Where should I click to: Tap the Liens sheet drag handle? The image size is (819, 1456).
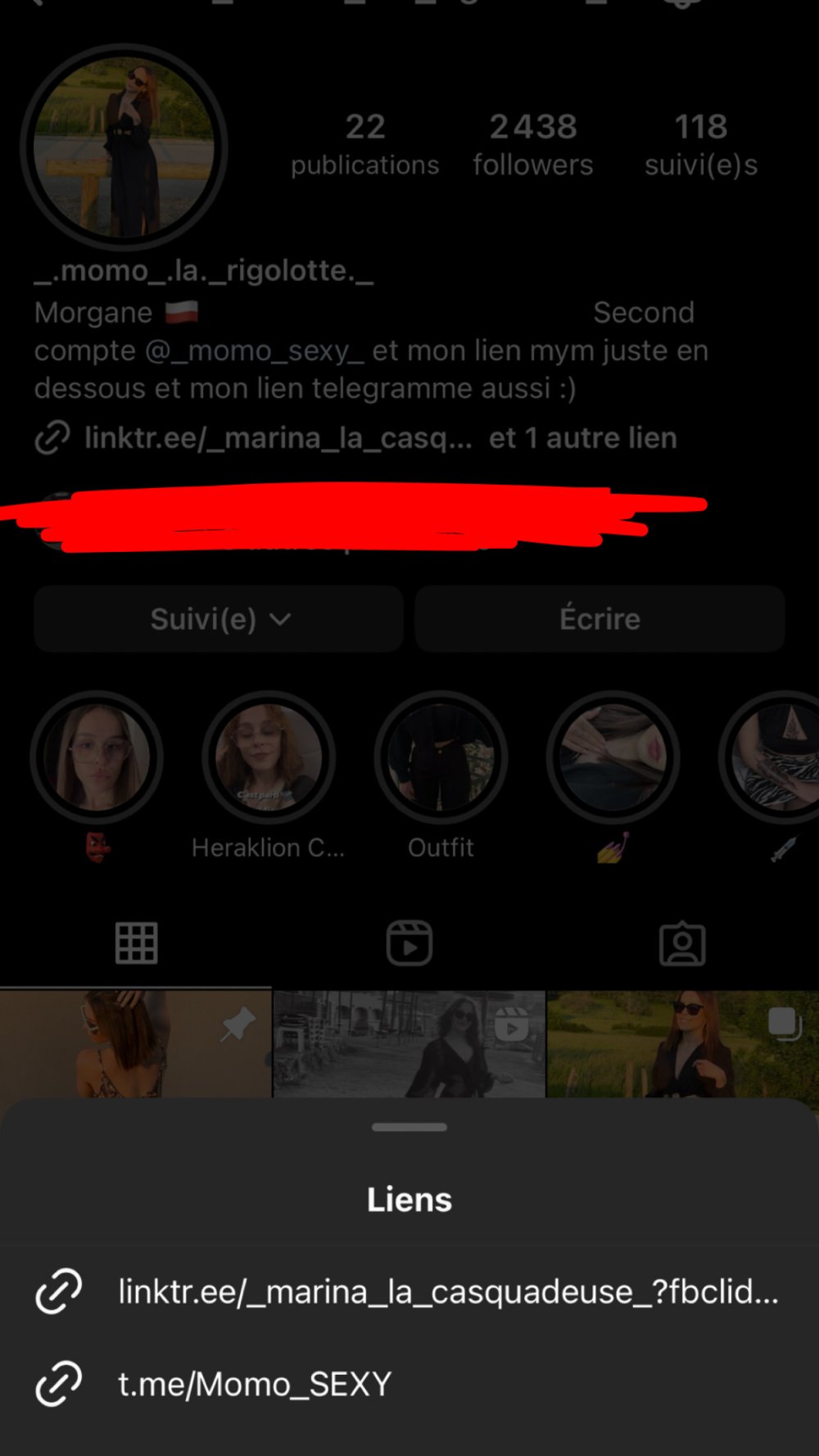(409, 1128)
